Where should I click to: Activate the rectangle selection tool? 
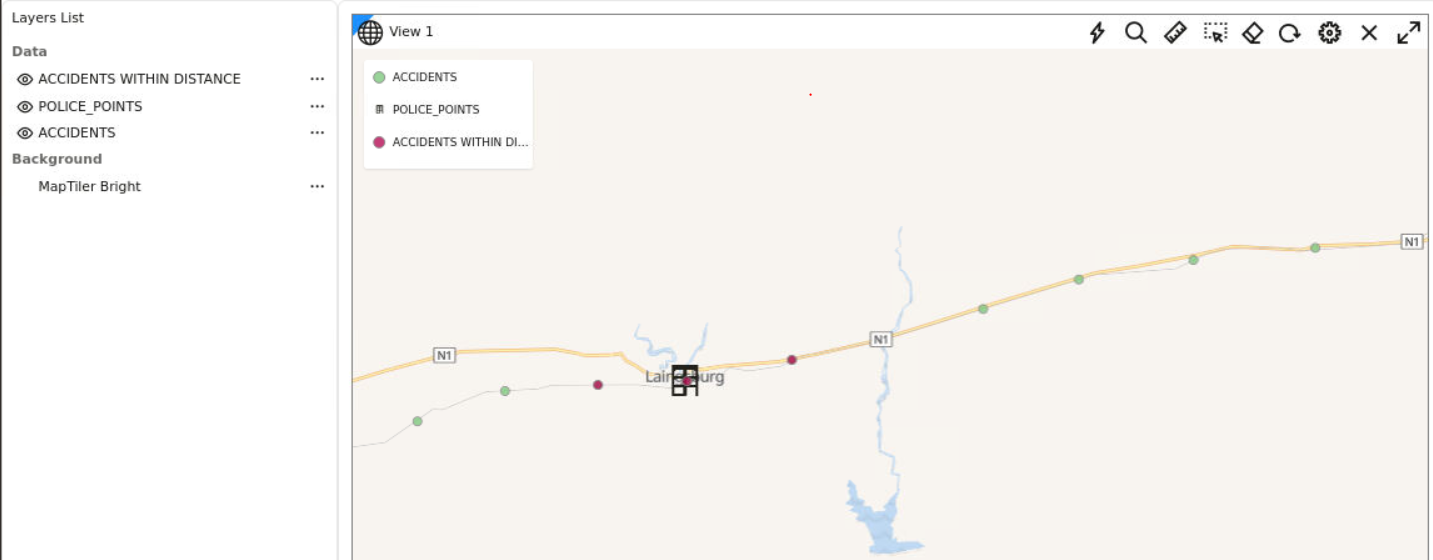[1214, 33]
